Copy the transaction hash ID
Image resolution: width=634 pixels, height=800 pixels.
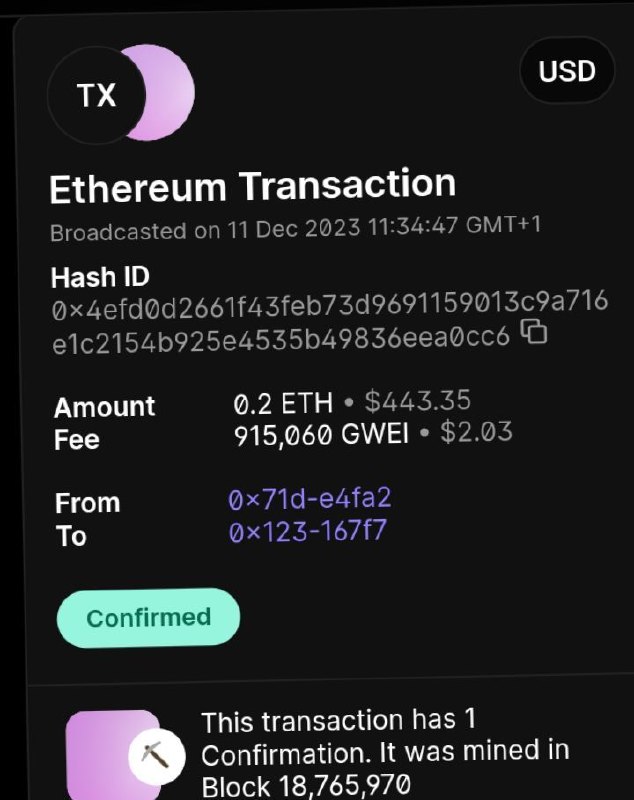536,334
